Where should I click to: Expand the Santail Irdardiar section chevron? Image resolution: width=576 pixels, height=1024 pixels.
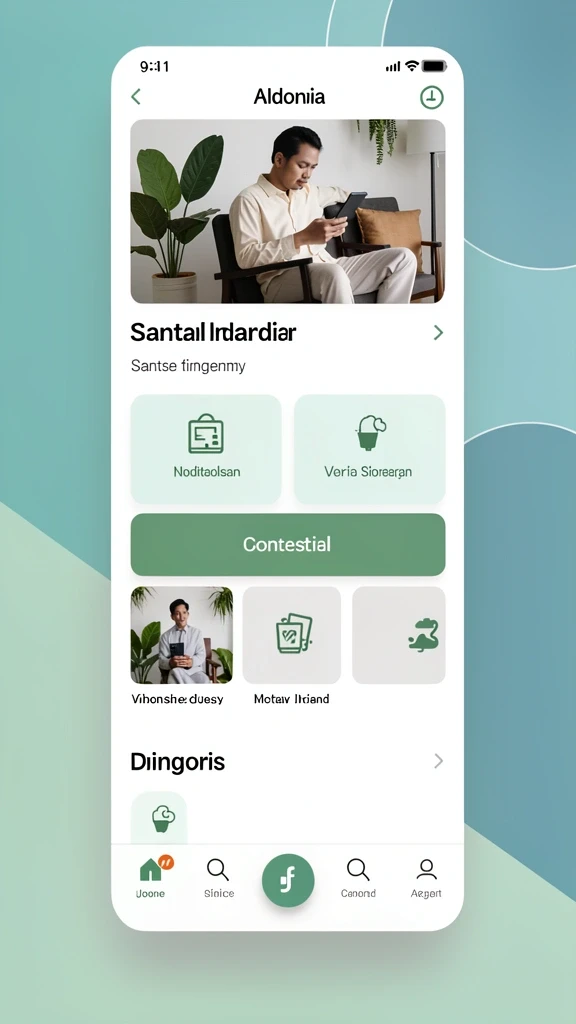(438, 333)
